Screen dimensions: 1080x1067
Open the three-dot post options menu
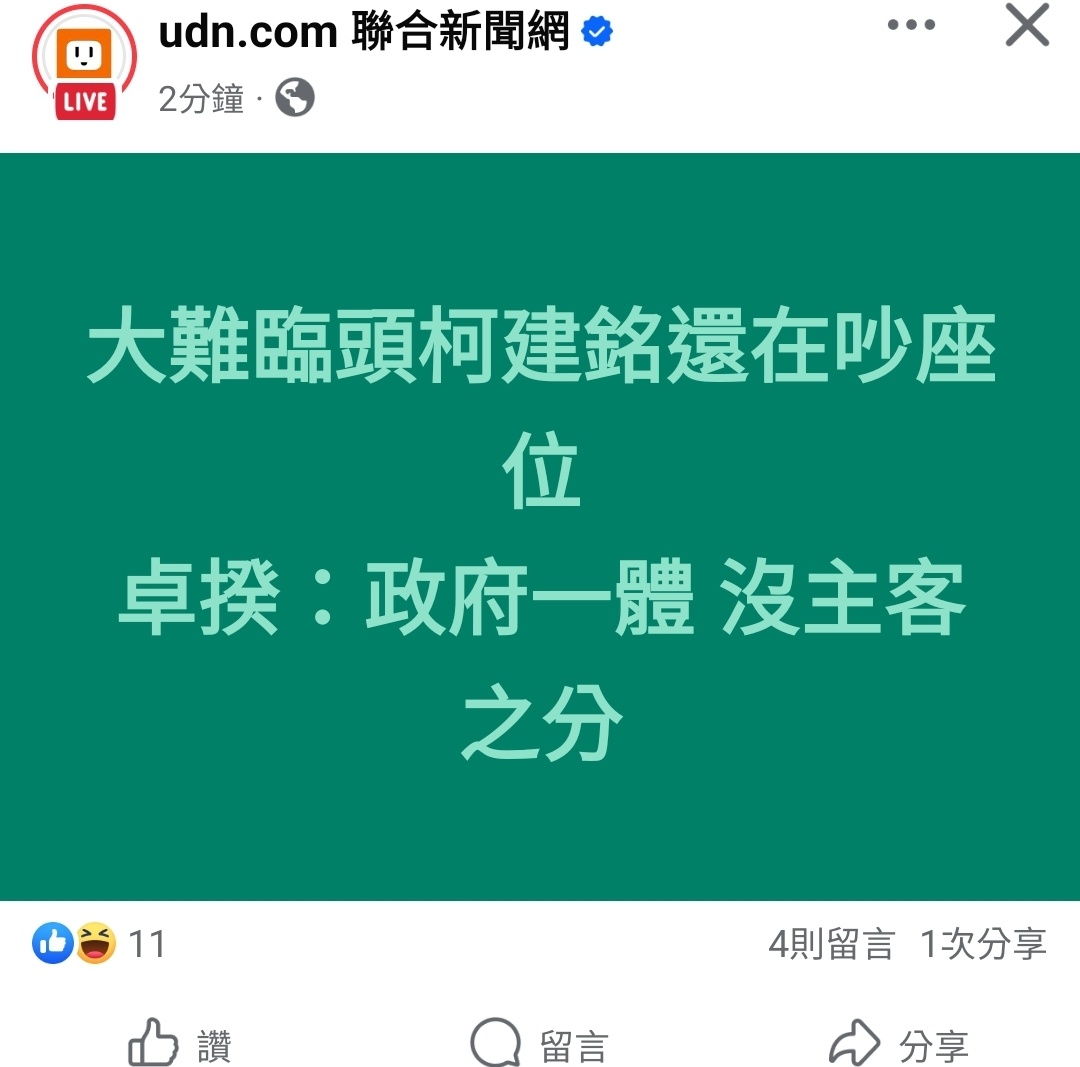tap(911, 26)
